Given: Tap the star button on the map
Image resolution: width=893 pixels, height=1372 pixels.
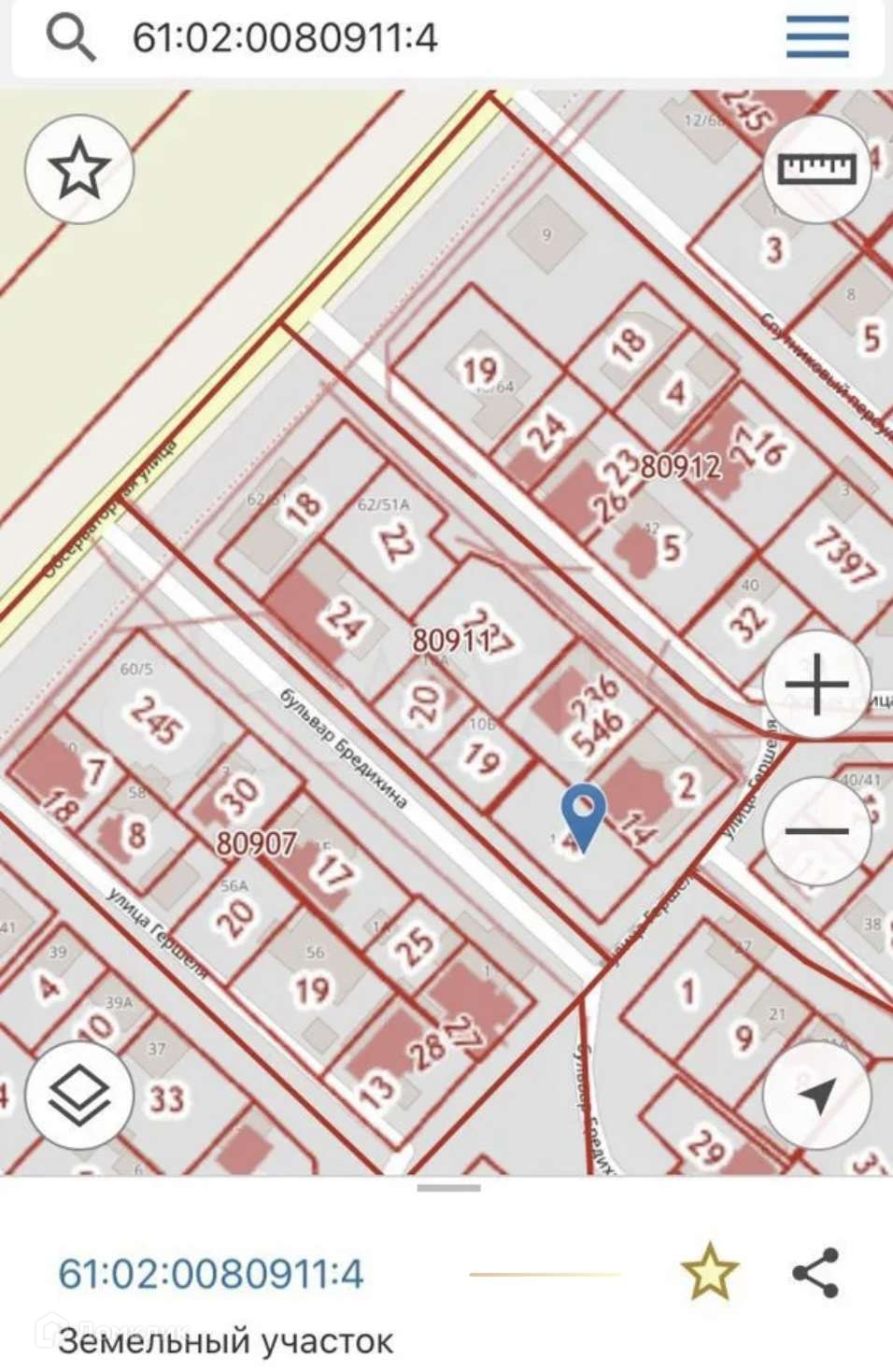Looking at the screenshot, I should pyautogui.click(x=79, y=169).
